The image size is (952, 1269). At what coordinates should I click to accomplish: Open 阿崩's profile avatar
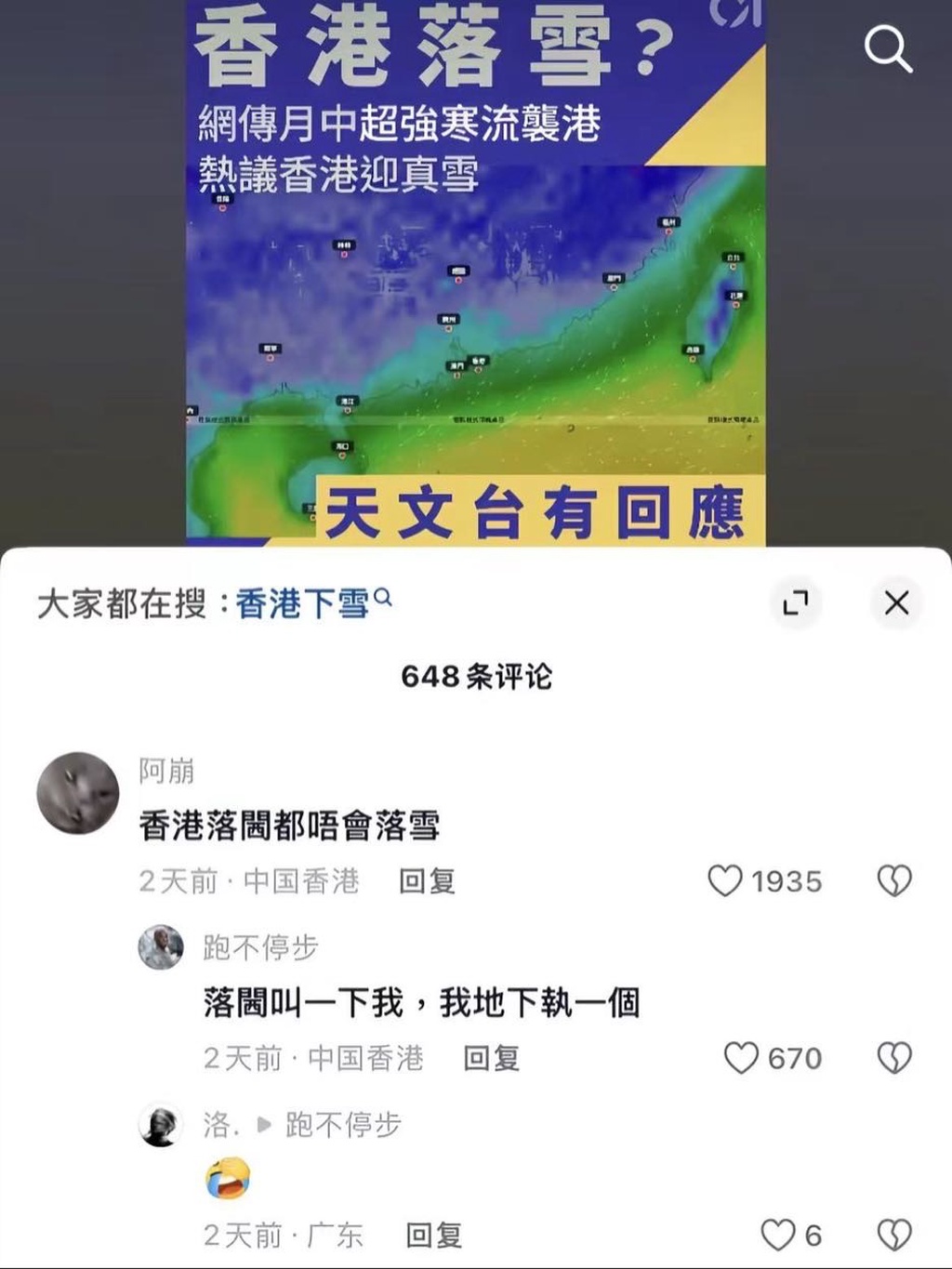[x=78, y=793]
